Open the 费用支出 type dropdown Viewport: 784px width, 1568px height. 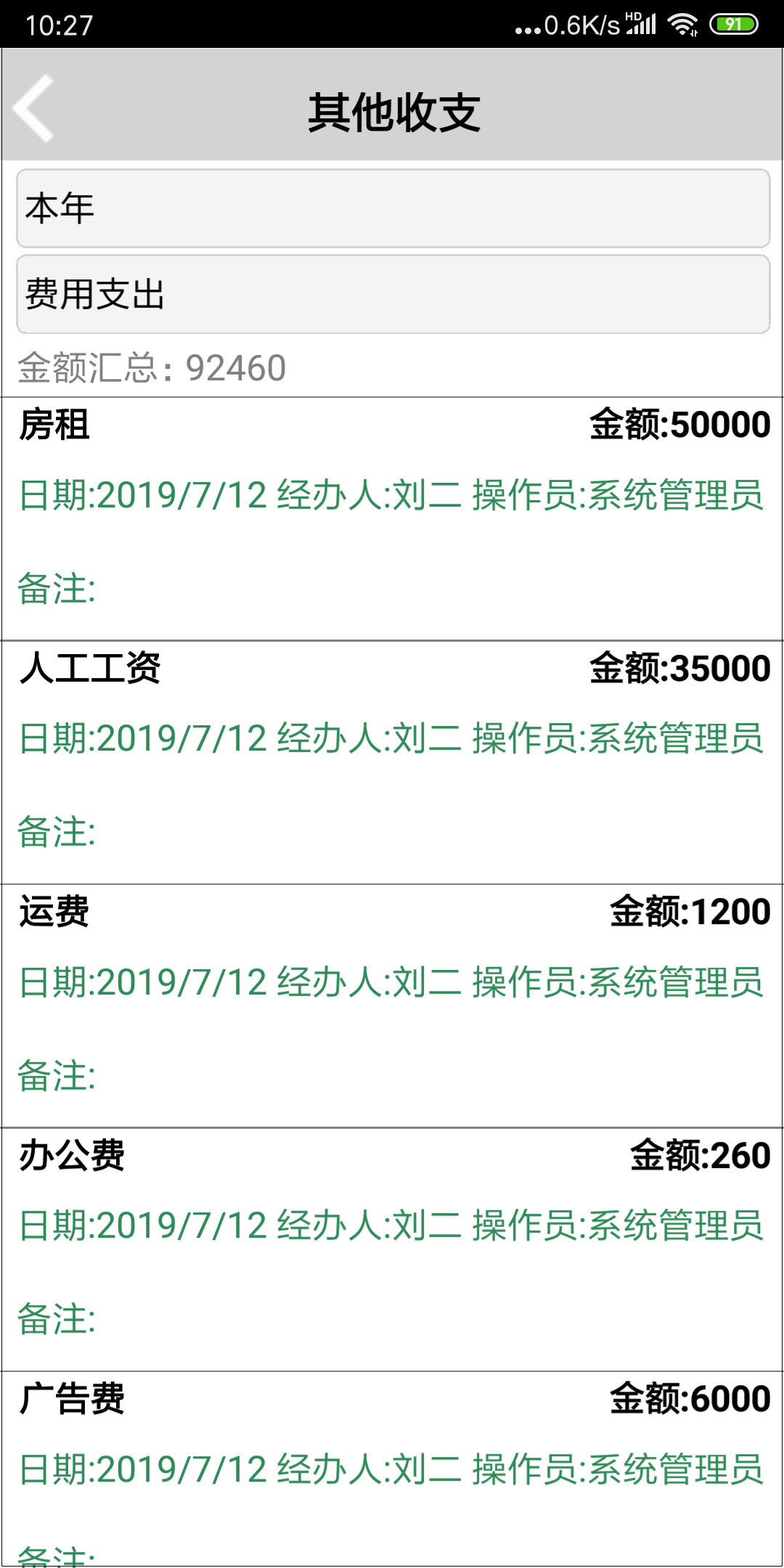tap(393, 294)
